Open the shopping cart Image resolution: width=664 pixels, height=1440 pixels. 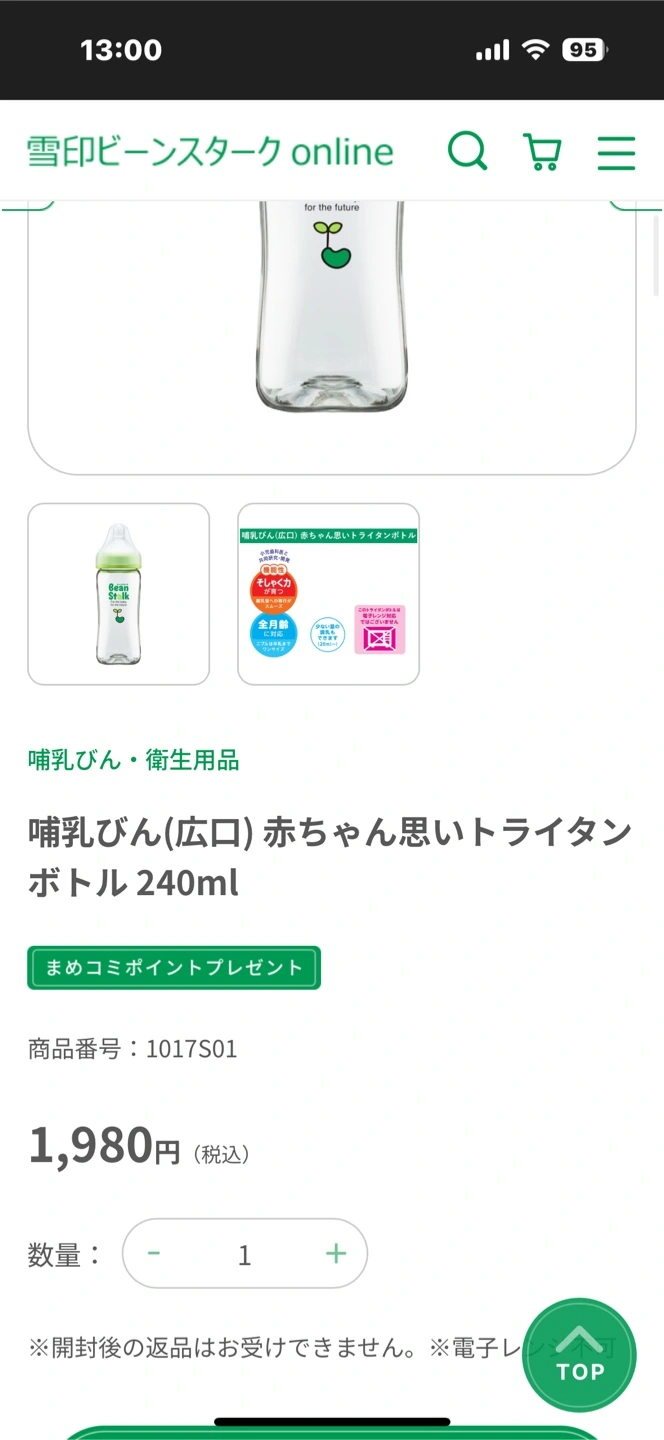[x=542, y=152]
